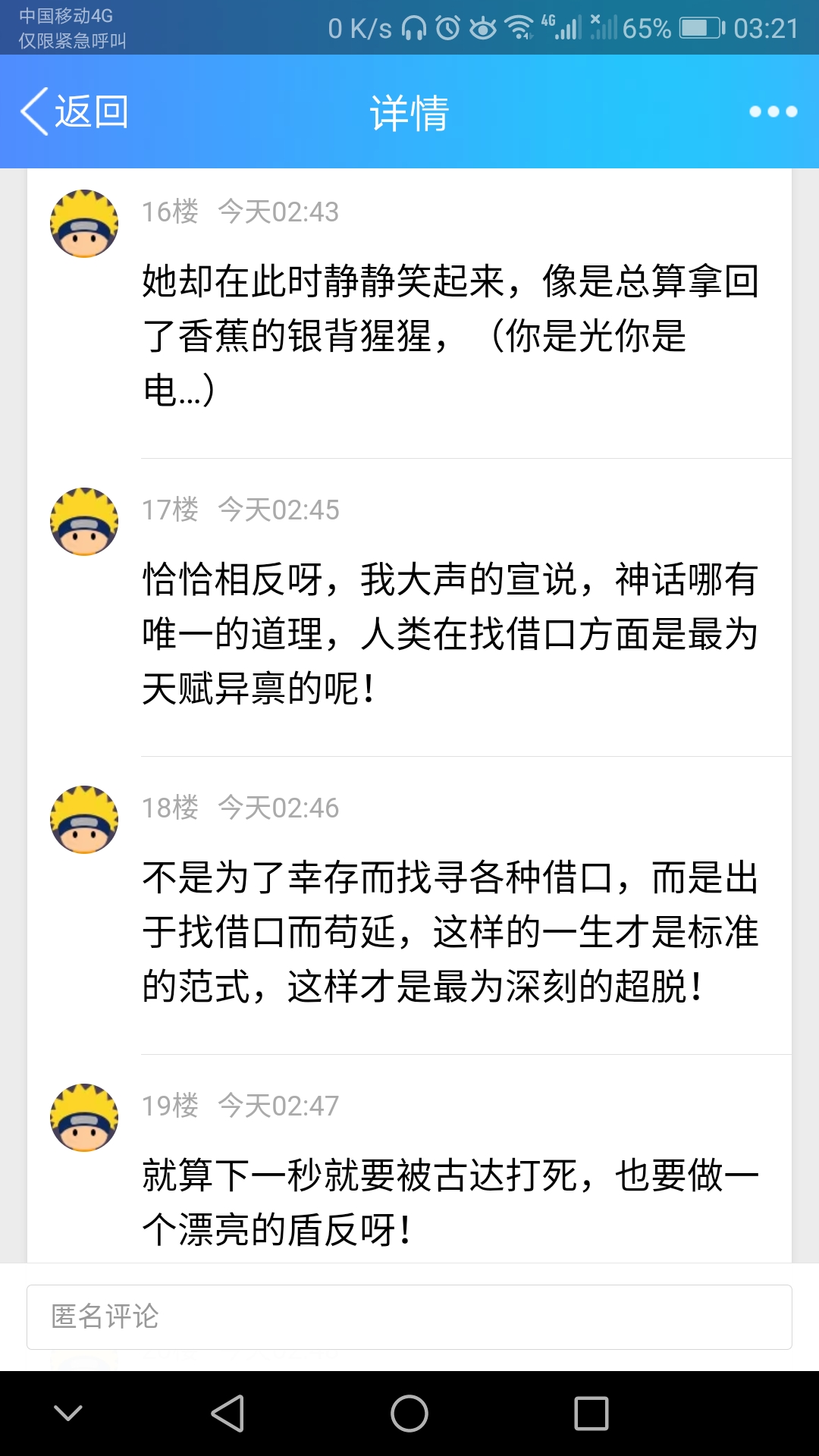
Task: Open the avatar of the 17楼 commenter
Action: tap(84, 522)
